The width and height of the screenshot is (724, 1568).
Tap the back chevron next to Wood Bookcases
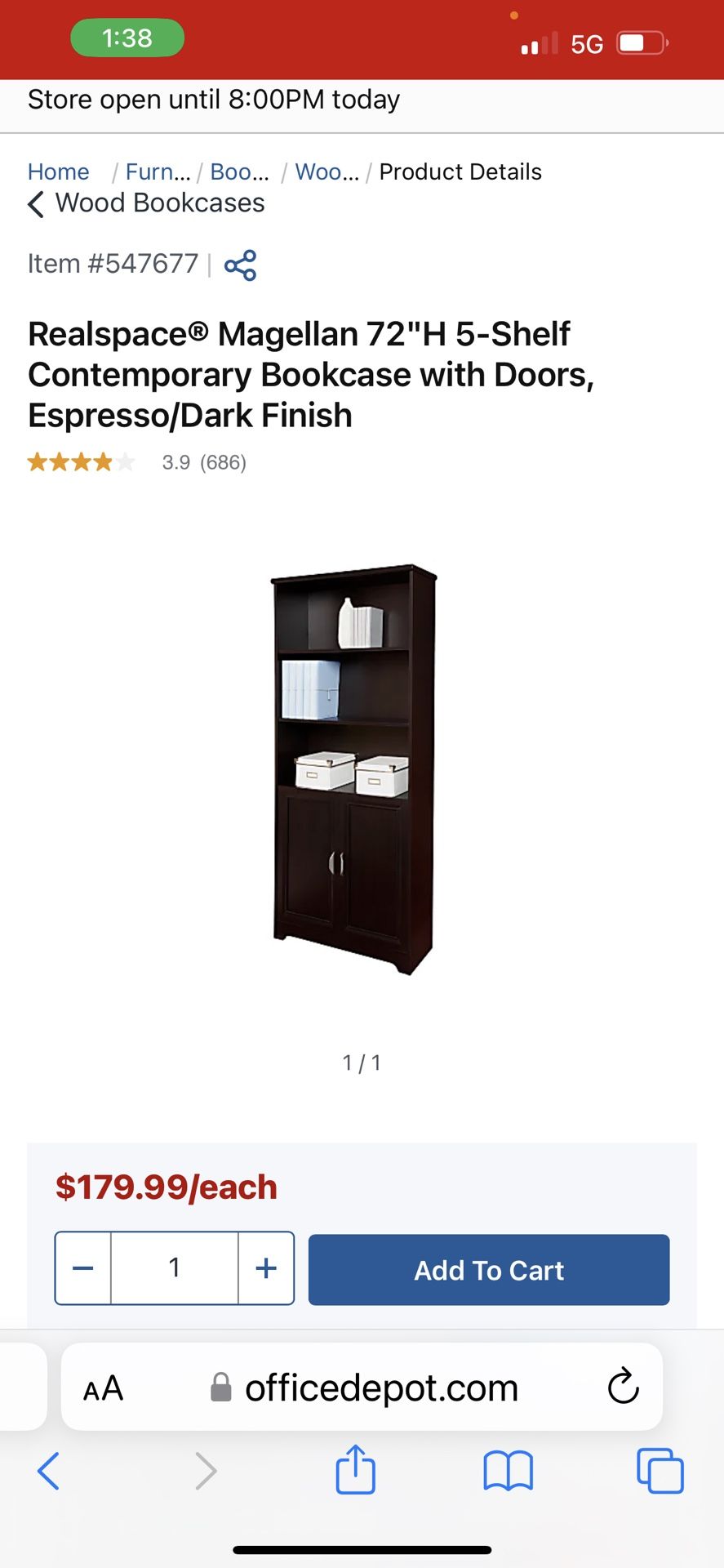coord(35,204)
